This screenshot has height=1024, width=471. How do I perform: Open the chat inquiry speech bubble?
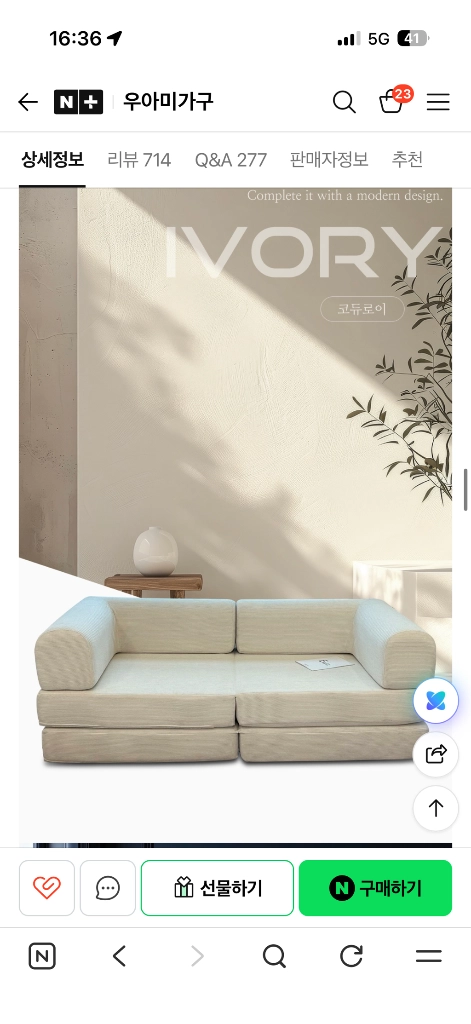pyautogui.click(x=108, y=888)
